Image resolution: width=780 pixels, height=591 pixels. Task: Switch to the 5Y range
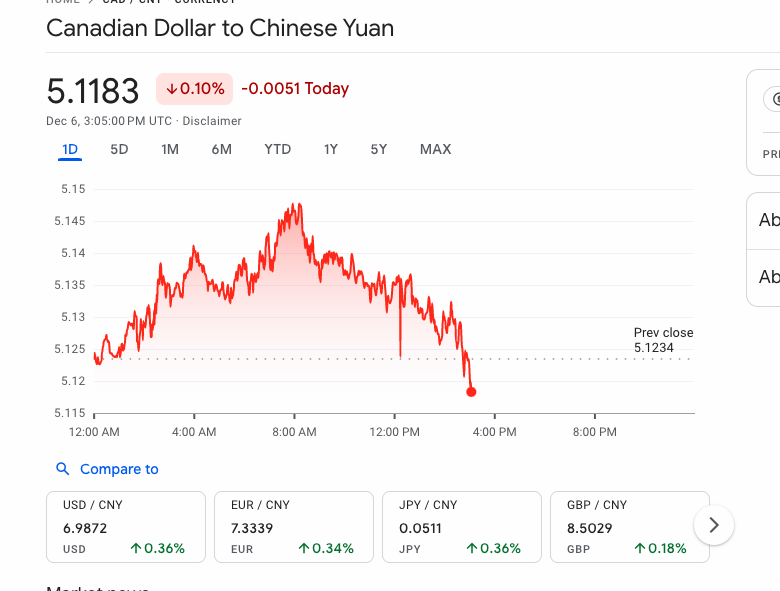coord(378,149)
